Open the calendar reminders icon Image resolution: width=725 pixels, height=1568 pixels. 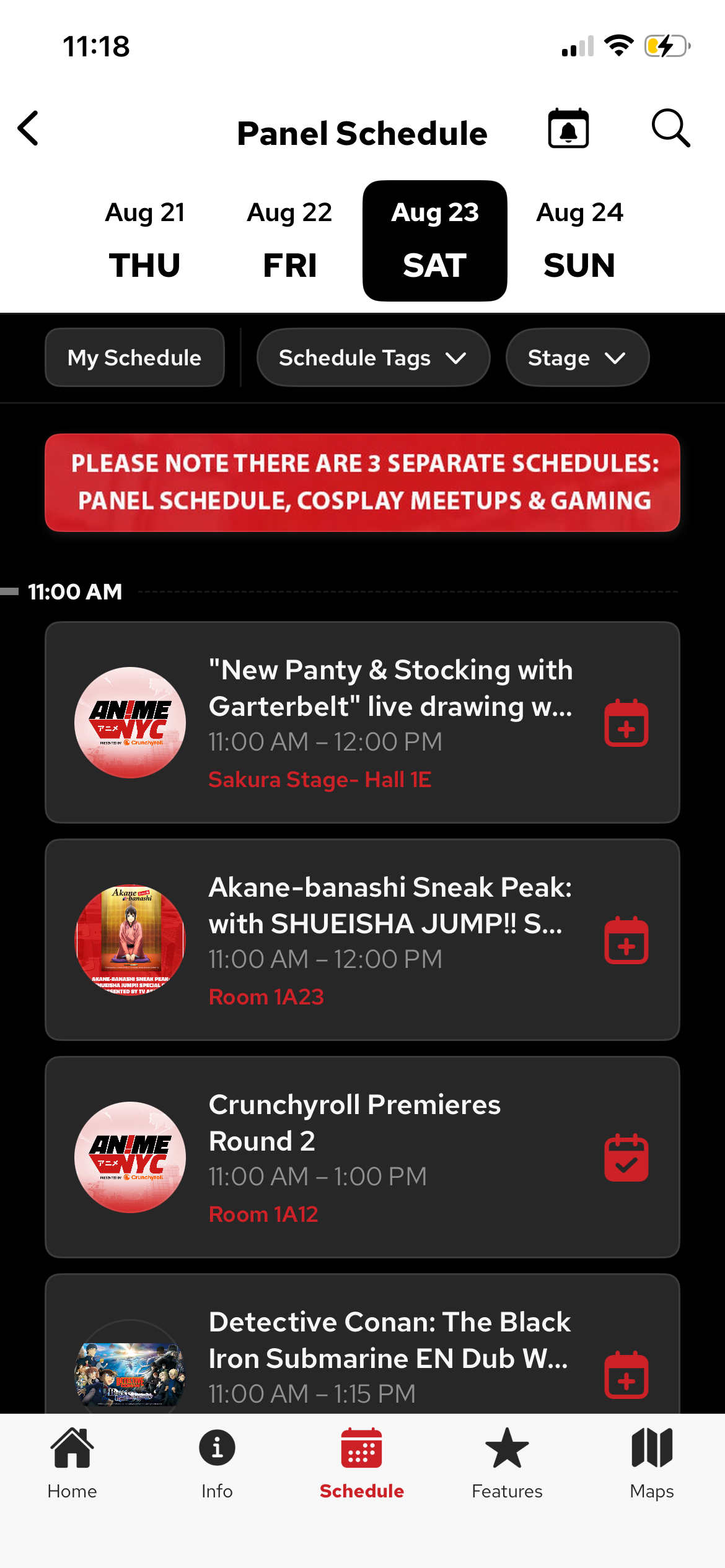pyautogui.click(x=568, y=129)
